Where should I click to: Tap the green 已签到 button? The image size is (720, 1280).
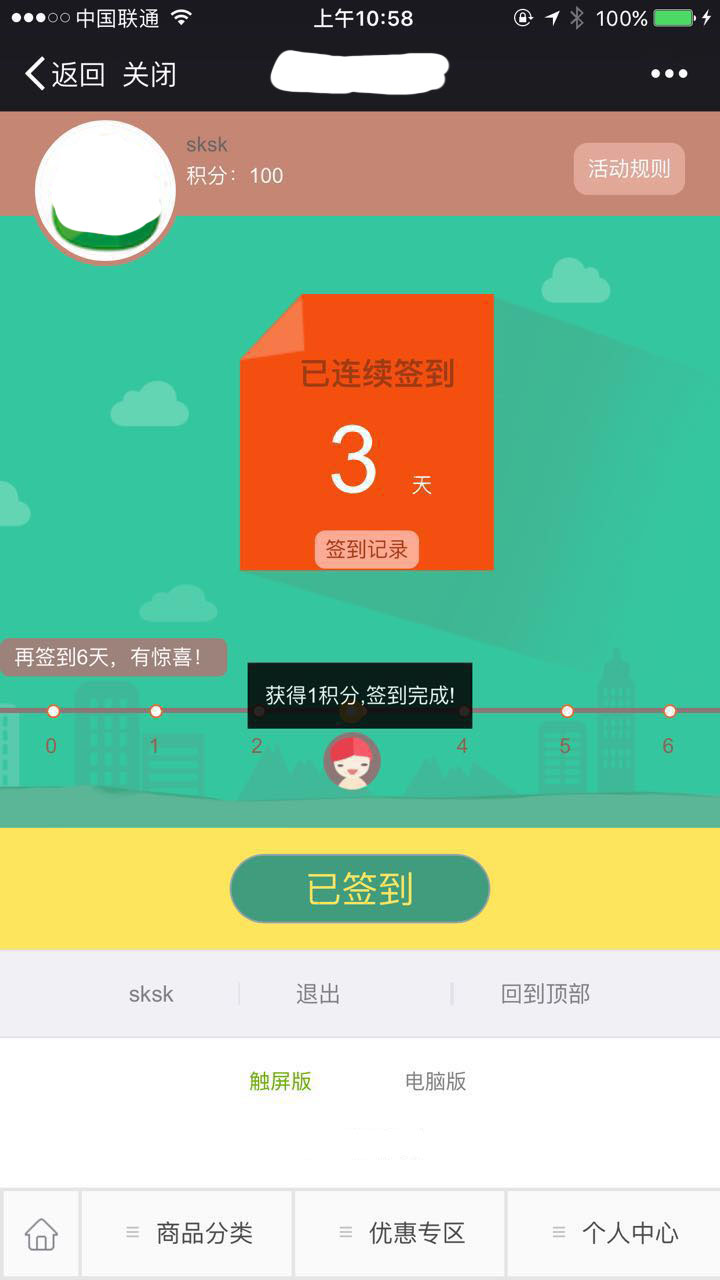360,888
